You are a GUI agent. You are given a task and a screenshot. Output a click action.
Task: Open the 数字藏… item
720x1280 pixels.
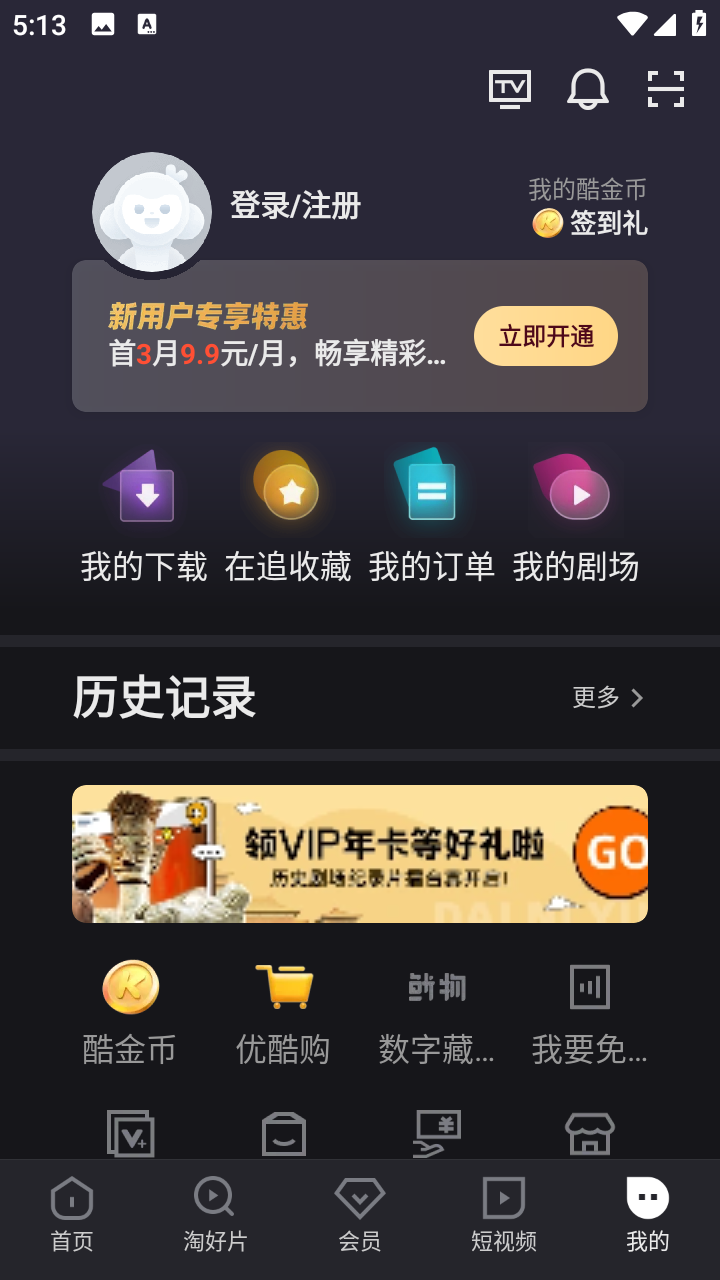tap(437, 1012)
